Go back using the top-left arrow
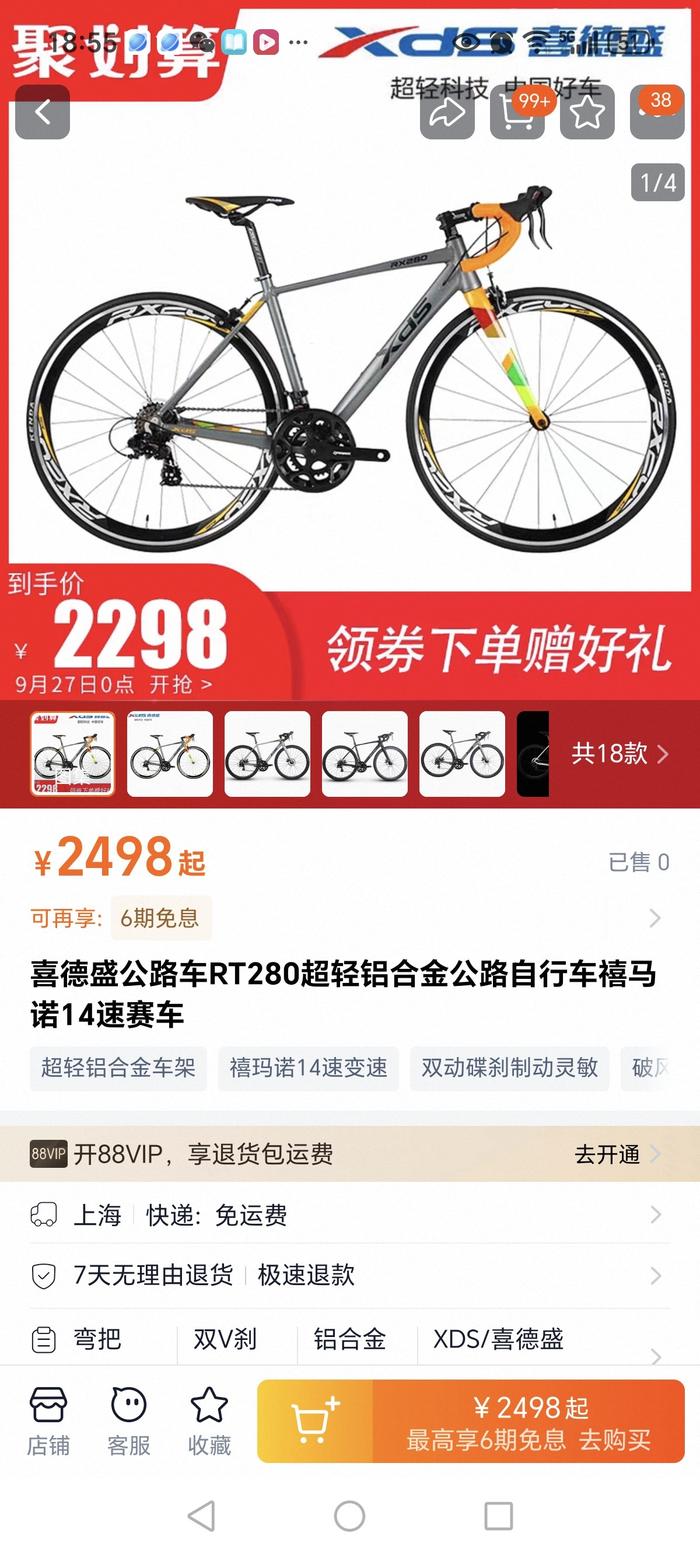This screenshot has width=700, height=1554. coord(42,112)
